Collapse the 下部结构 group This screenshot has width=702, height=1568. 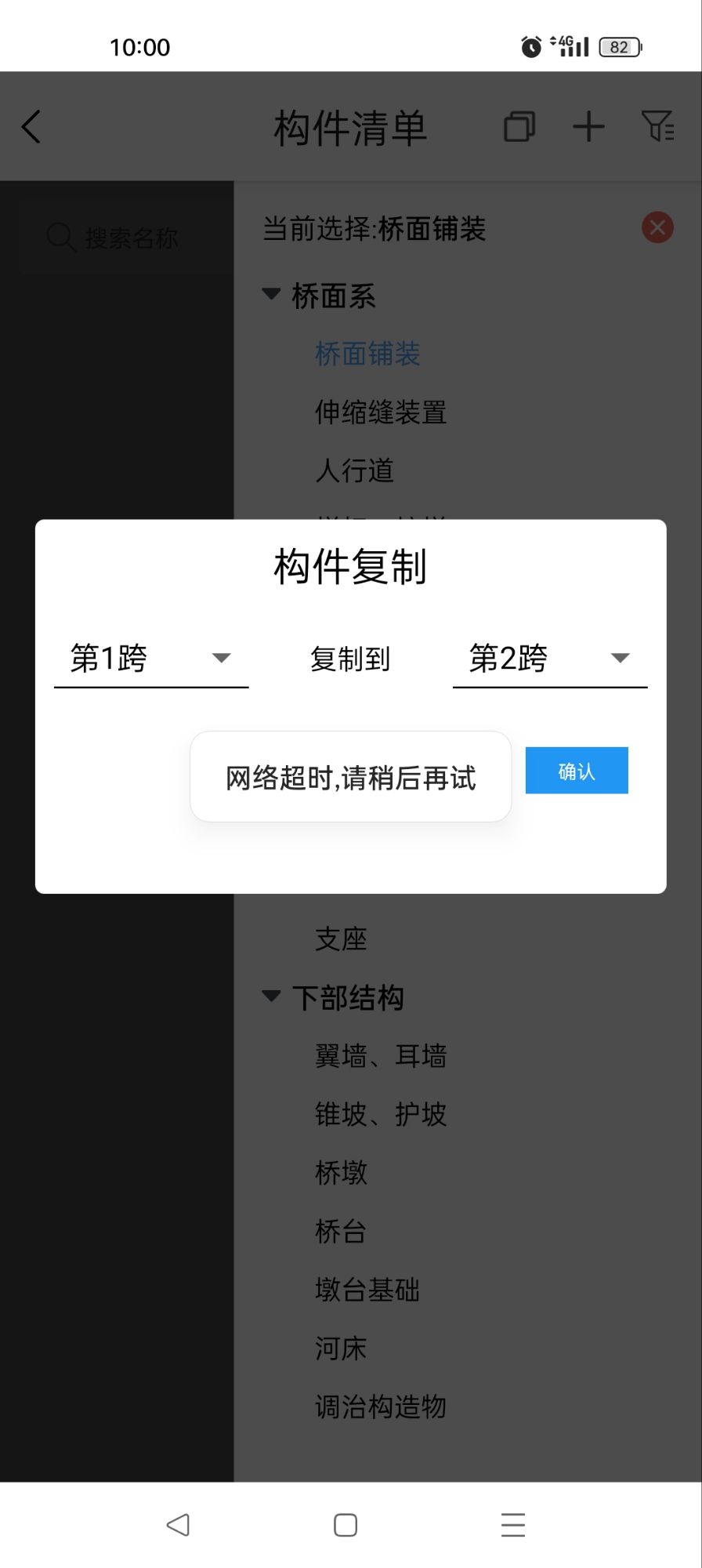click(x=271, y=997)
